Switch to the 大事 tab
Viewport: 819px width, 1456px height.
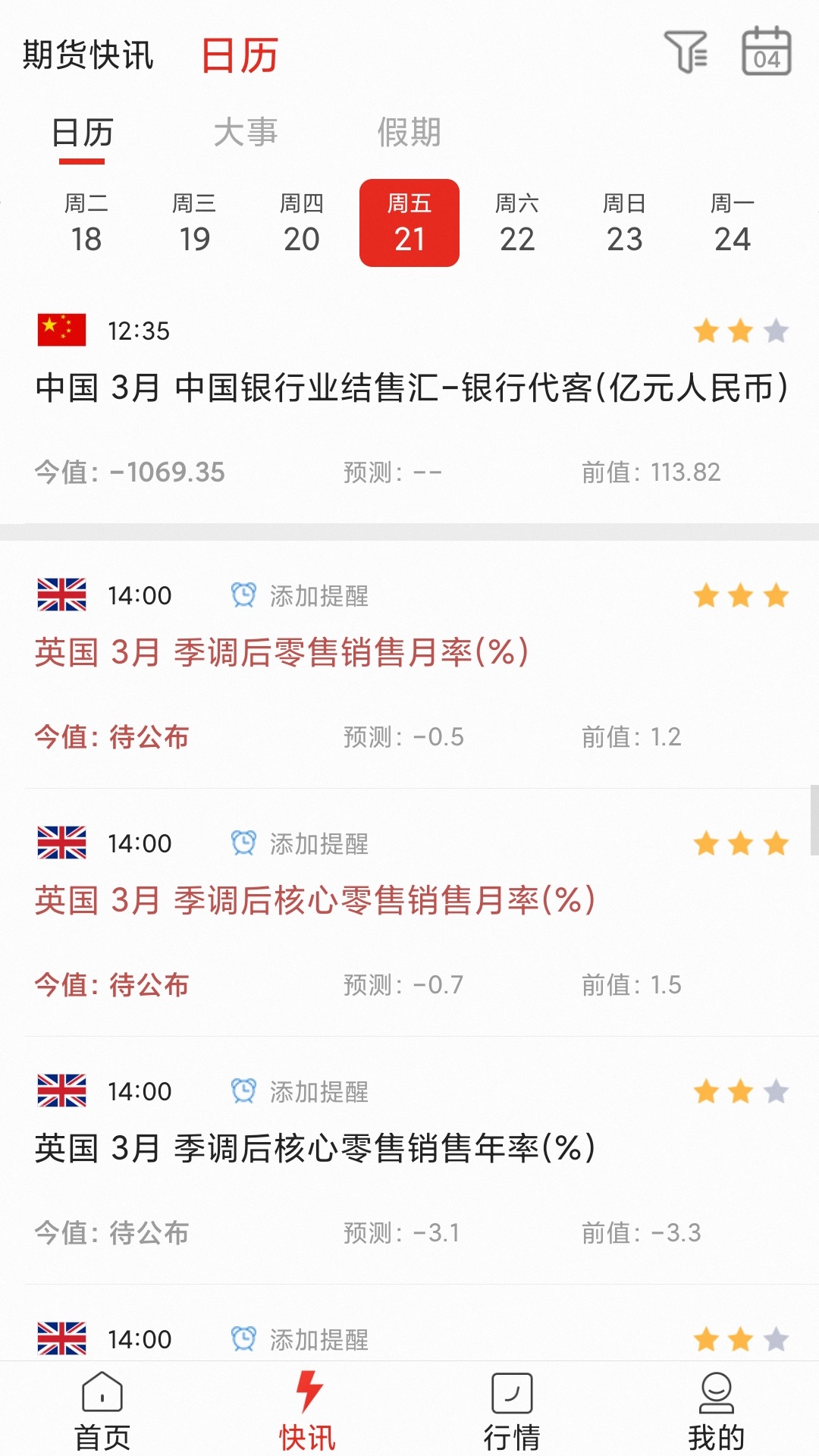pos(246,133)
